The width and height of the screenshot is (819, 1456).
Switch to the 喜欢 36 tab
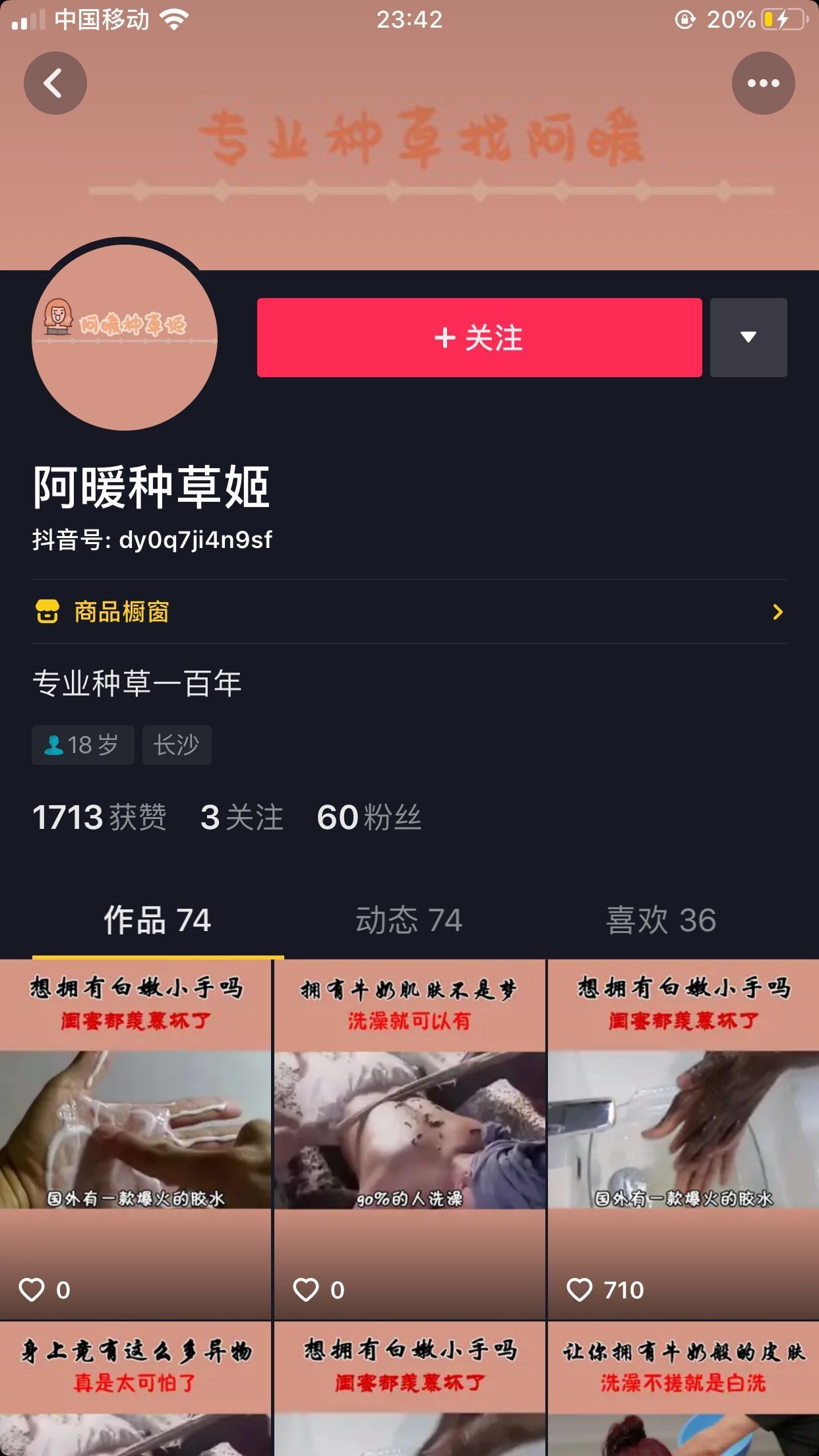[661, 920]
